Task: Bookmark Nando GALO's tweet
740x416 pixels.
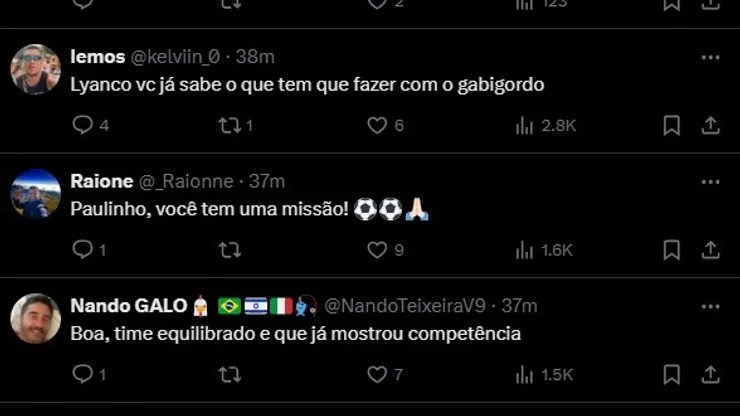Action: [672, 374]
